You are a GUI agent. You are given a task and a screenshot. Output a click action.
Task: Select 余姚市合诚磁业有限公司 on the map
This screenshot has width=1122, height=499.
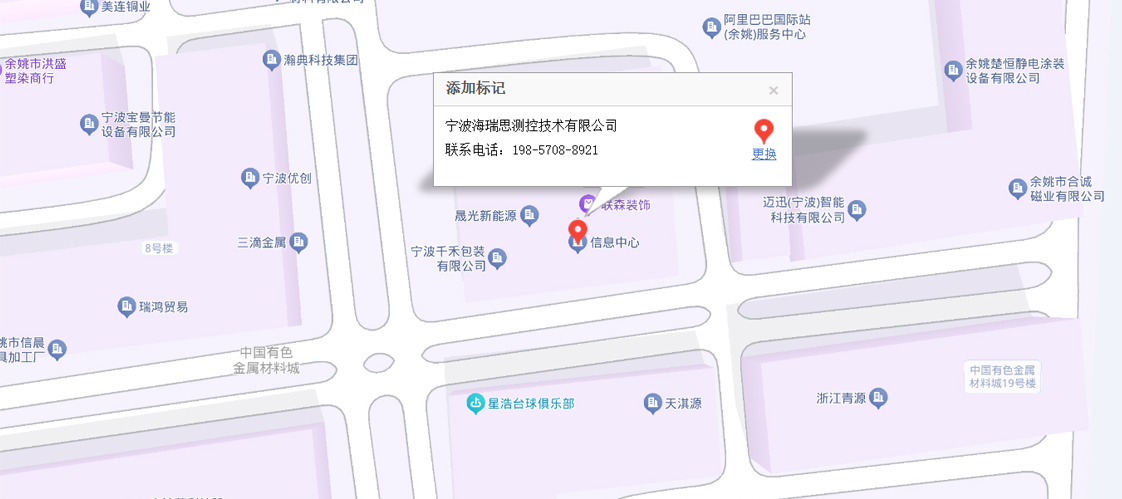1018,188
